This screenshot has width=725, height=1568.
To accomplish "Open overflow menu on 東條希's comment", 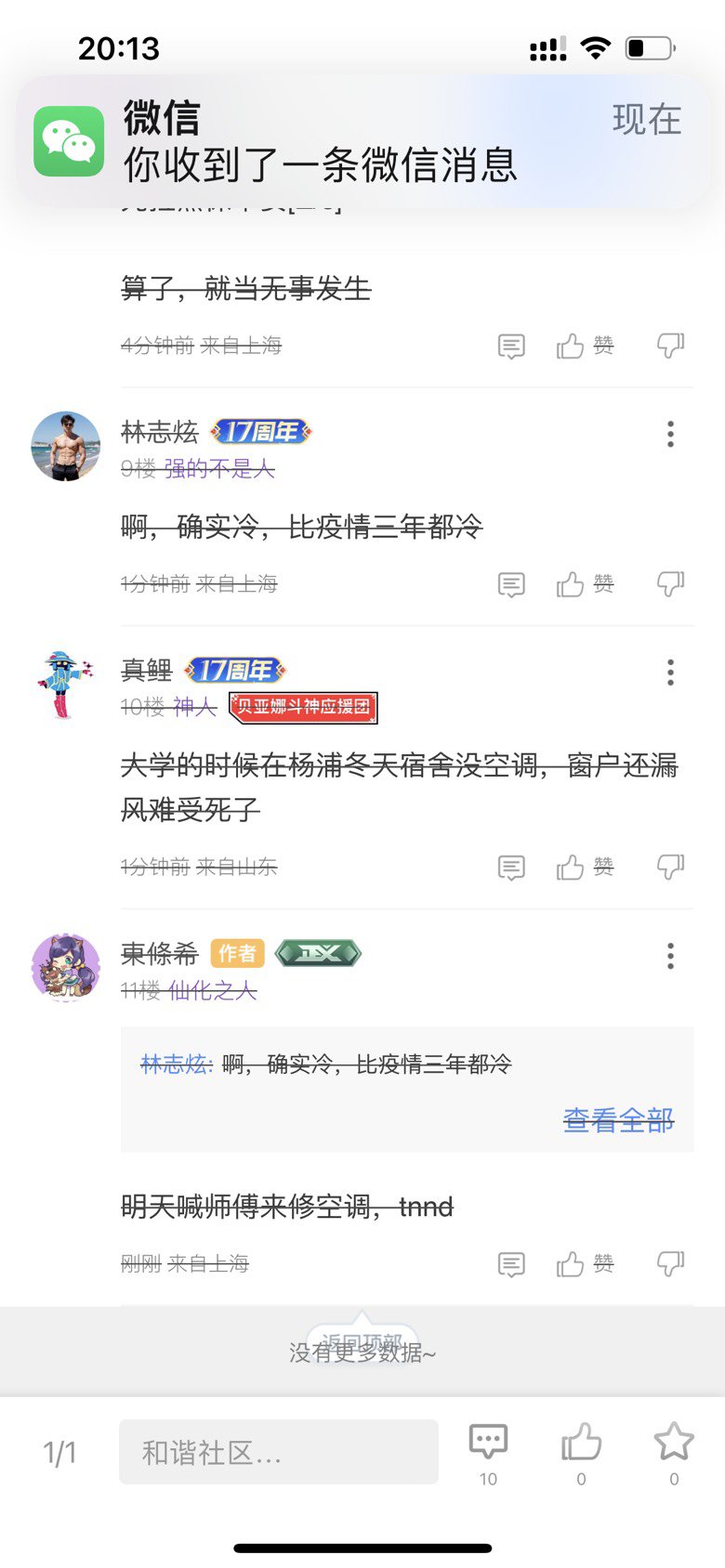I will 670,956.
